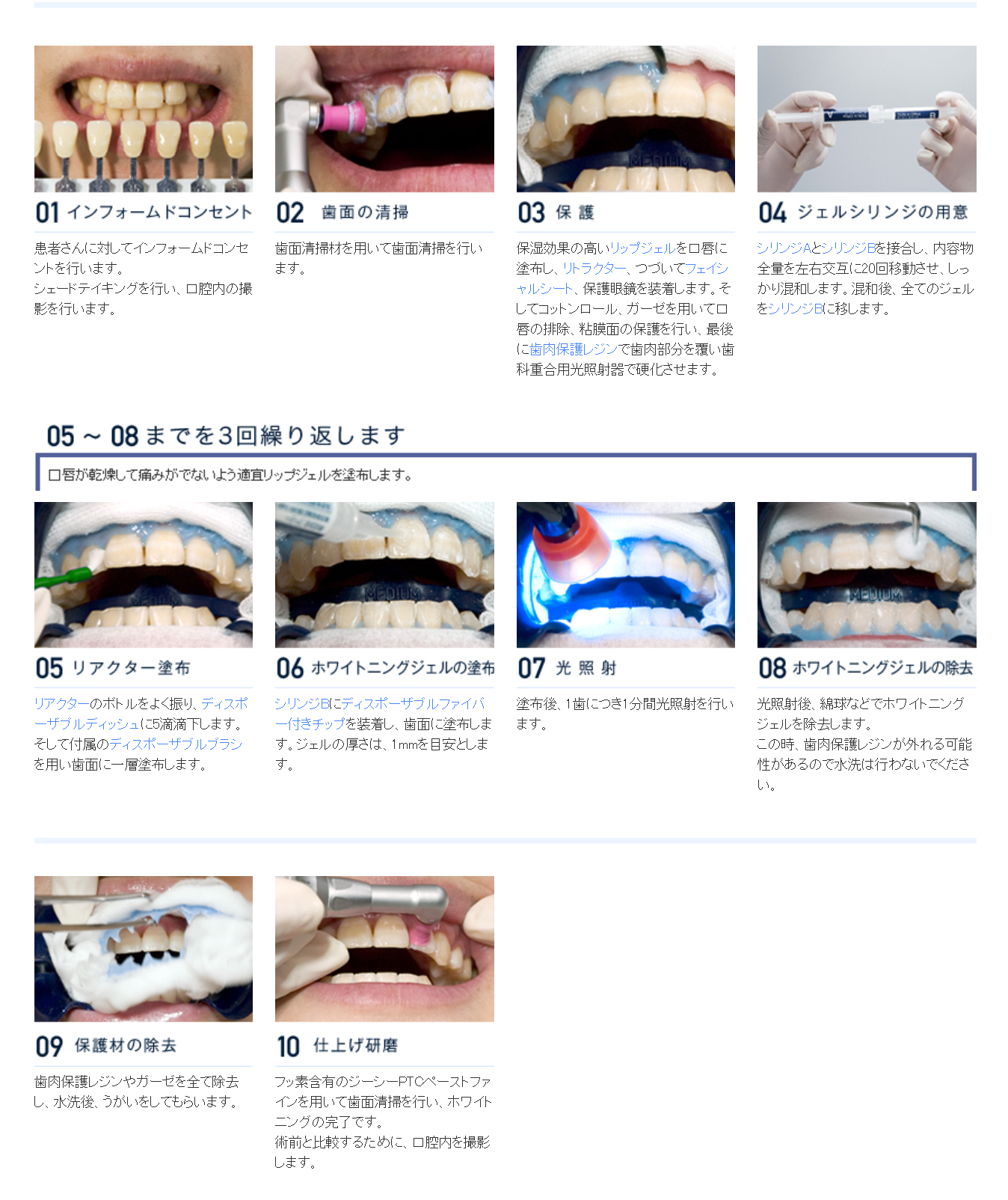View the ディスポーザブルディッシュ link
Viewport: 1008px width, 1200px height.
click(224, 704)
